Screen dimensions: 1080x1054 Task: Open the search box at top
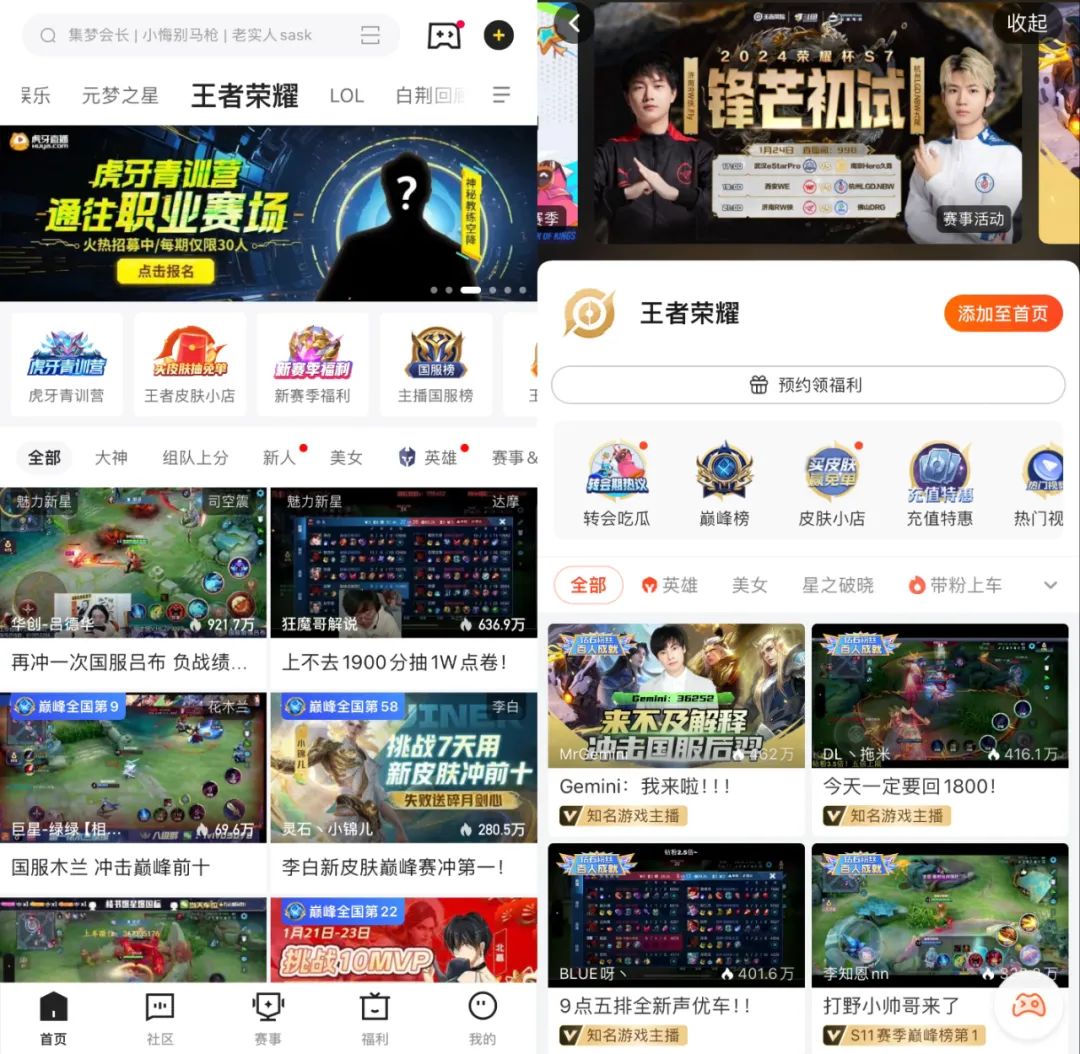click(190, 35)
